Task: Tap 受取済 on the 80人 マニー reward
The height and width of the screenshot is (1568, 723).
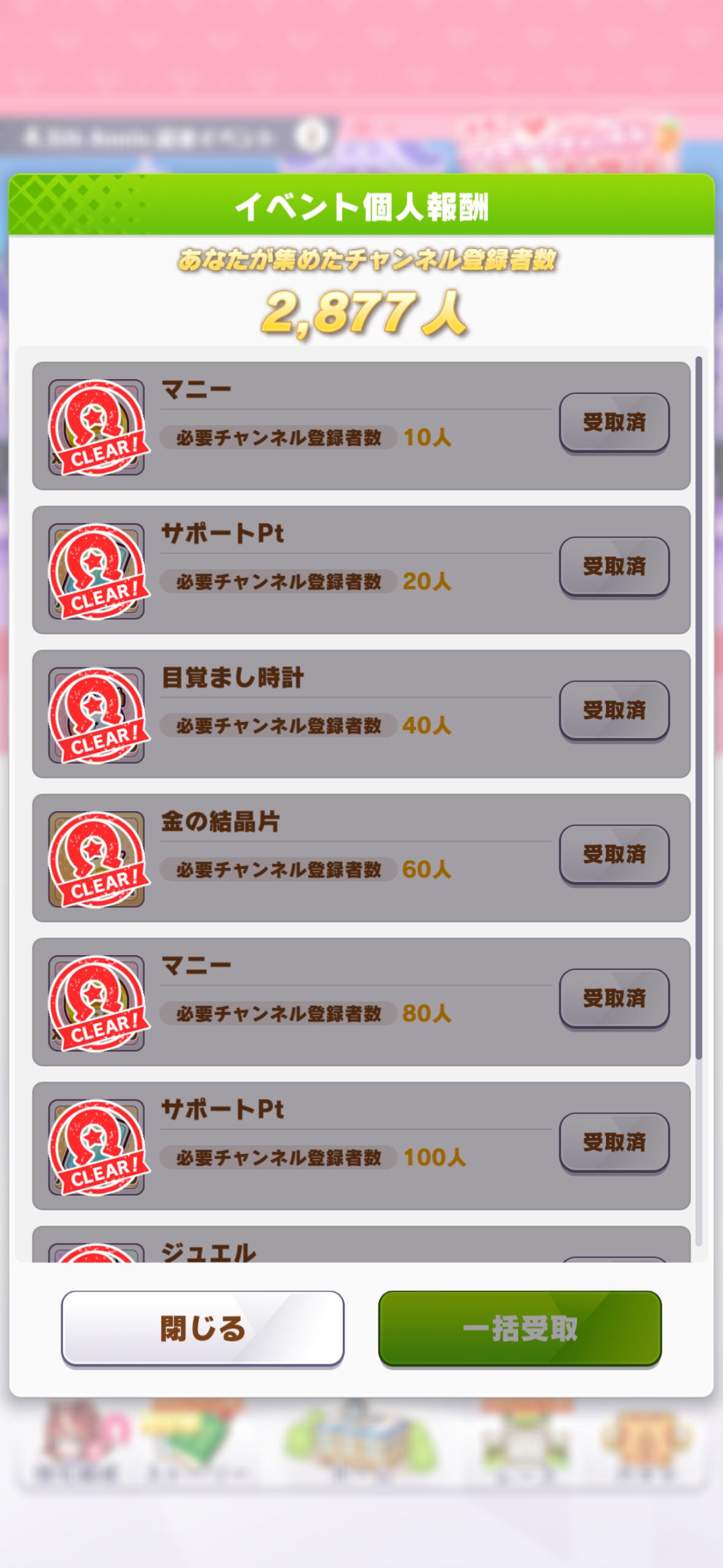Action: click(x=614, y=999)
